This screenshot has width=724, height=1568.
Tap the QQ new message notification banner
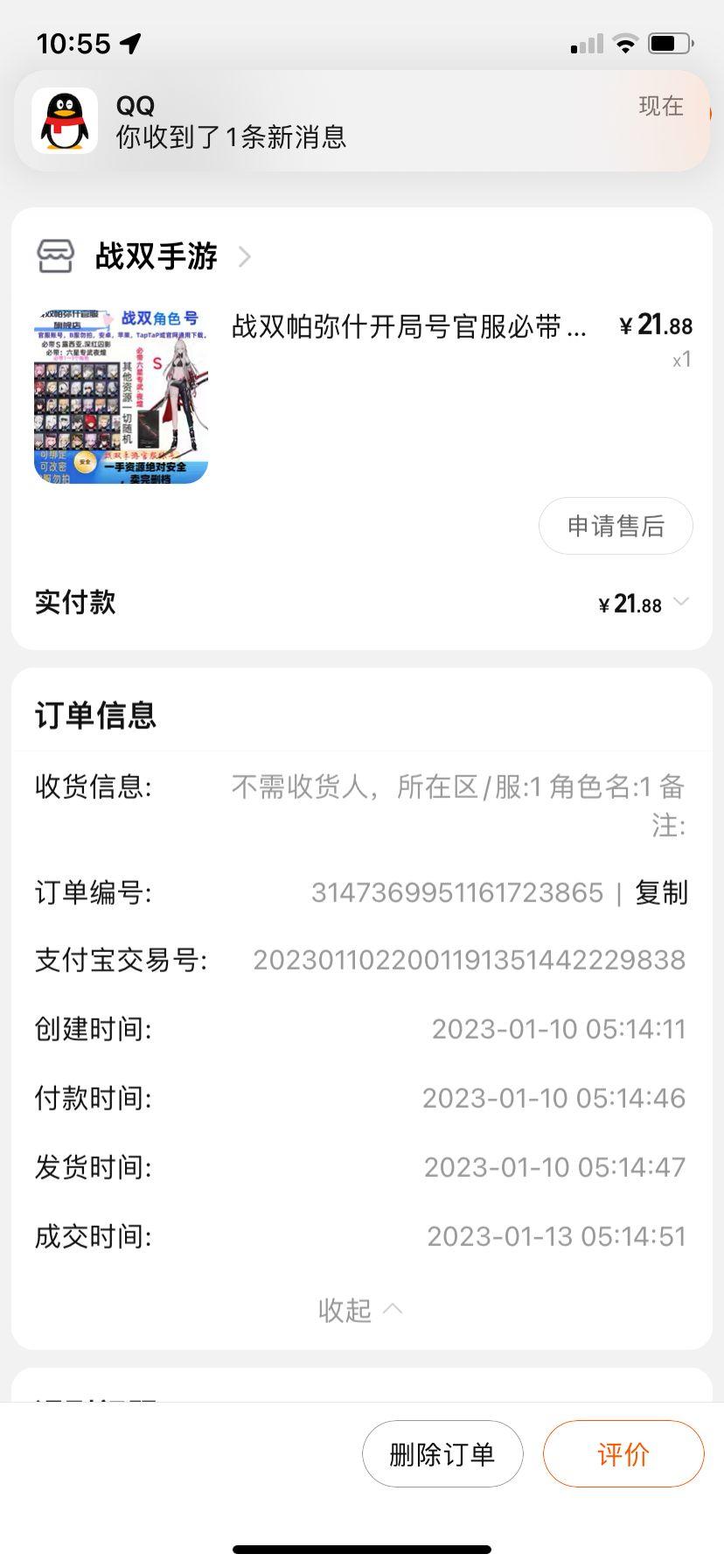tap(361, 120)
